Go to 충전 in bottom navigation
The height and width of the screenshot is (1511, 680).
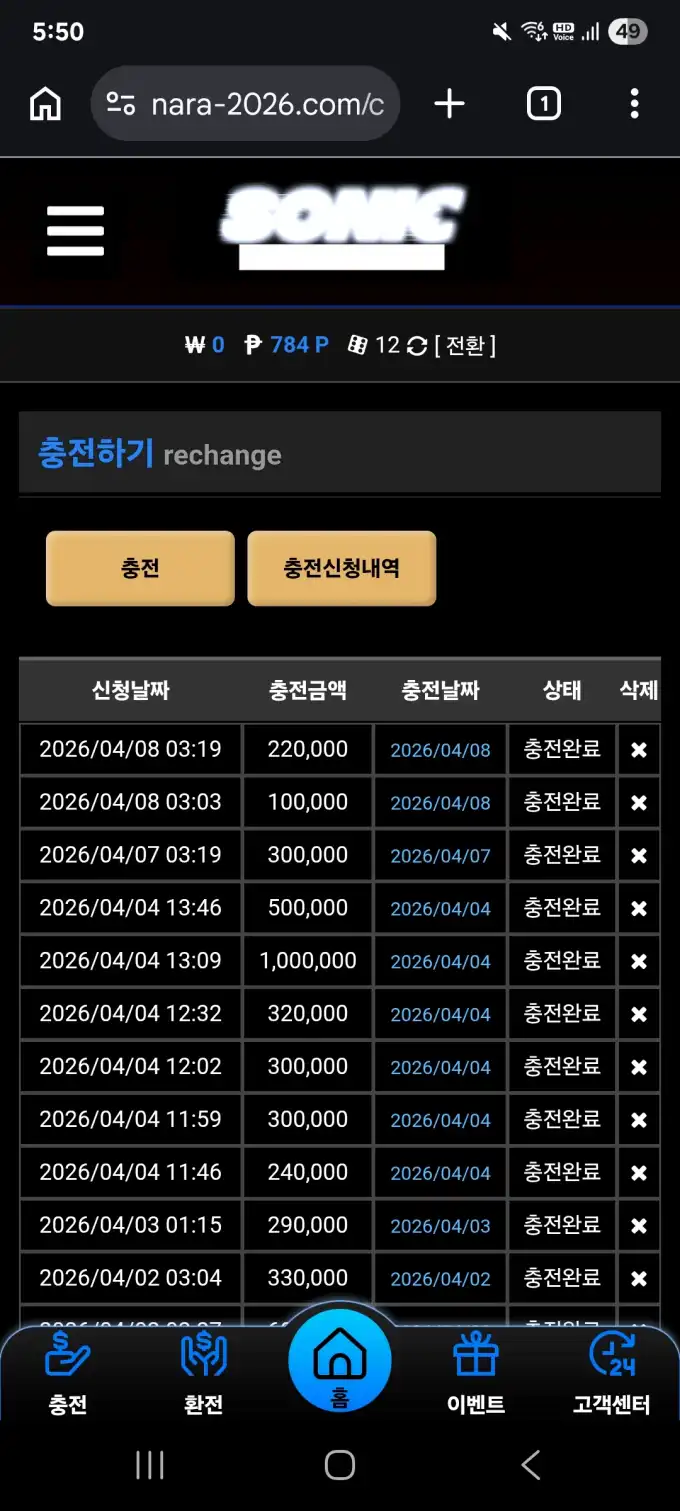[68, 1375]
